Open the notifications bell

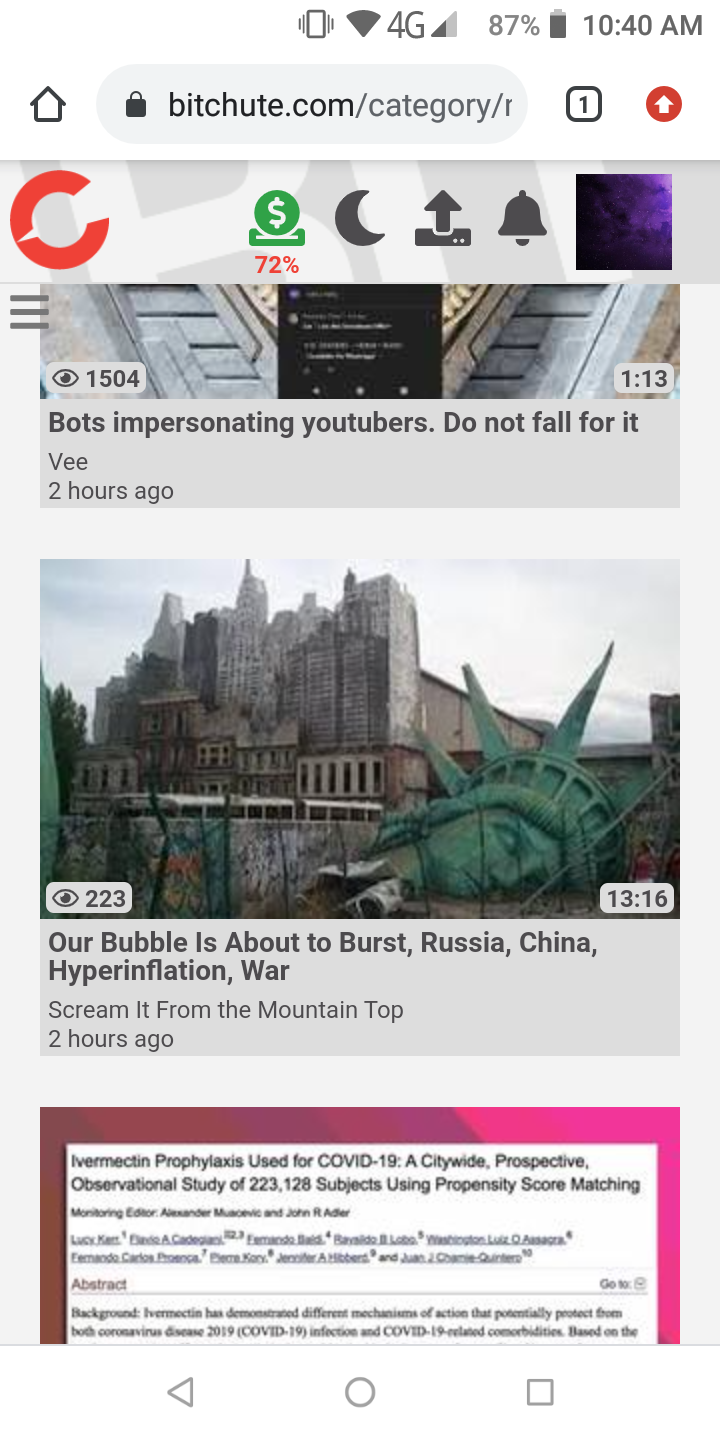(x=522, y=219)
